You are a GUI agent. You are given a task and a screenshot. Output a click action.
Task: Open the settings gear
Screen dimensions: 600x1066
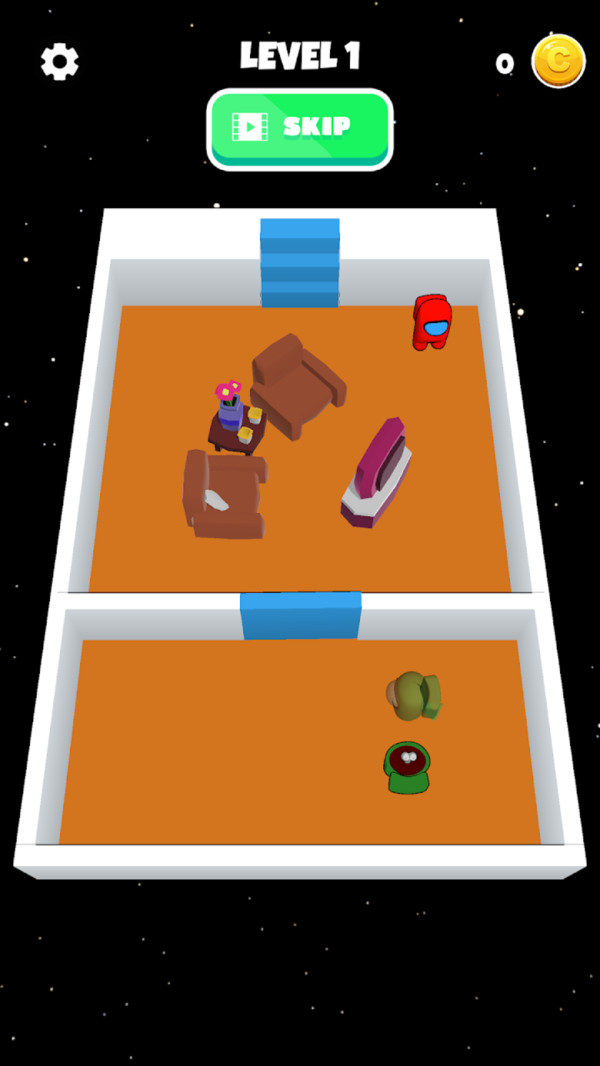coord(59,62)
